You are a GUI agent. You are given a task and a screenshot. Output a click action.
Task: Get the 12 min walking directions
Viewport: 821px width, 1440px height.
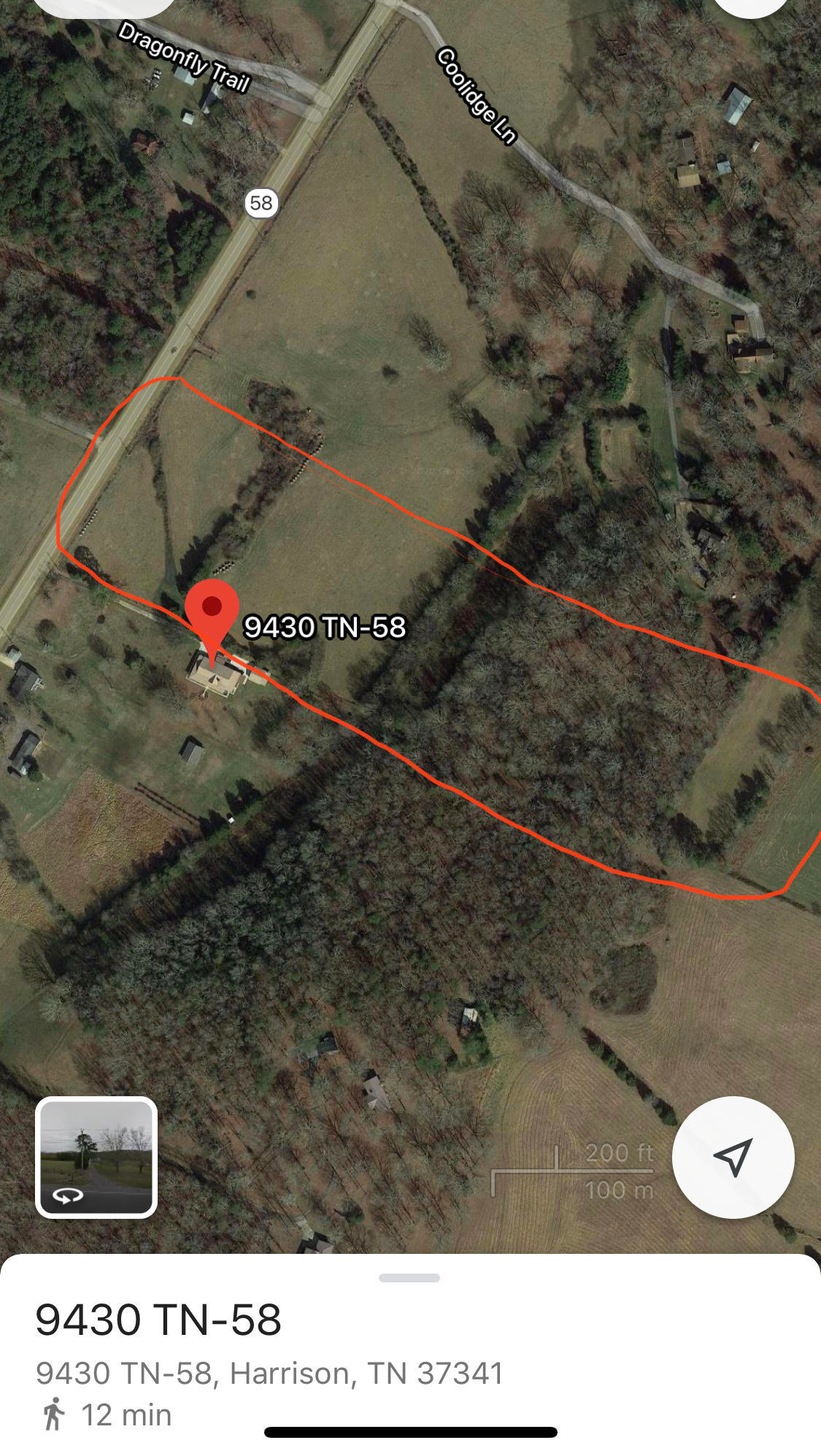coord(106,1415)
